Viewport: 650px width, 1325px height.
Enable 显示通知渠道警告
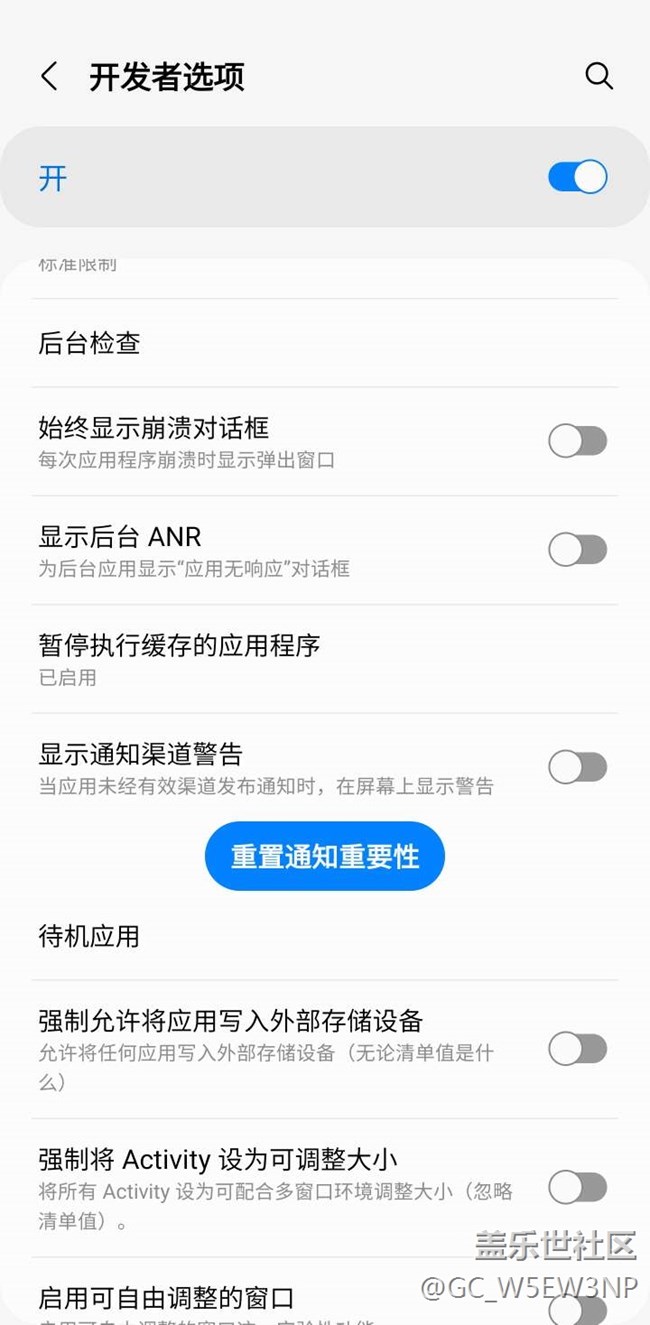click(x=577, y=767)
